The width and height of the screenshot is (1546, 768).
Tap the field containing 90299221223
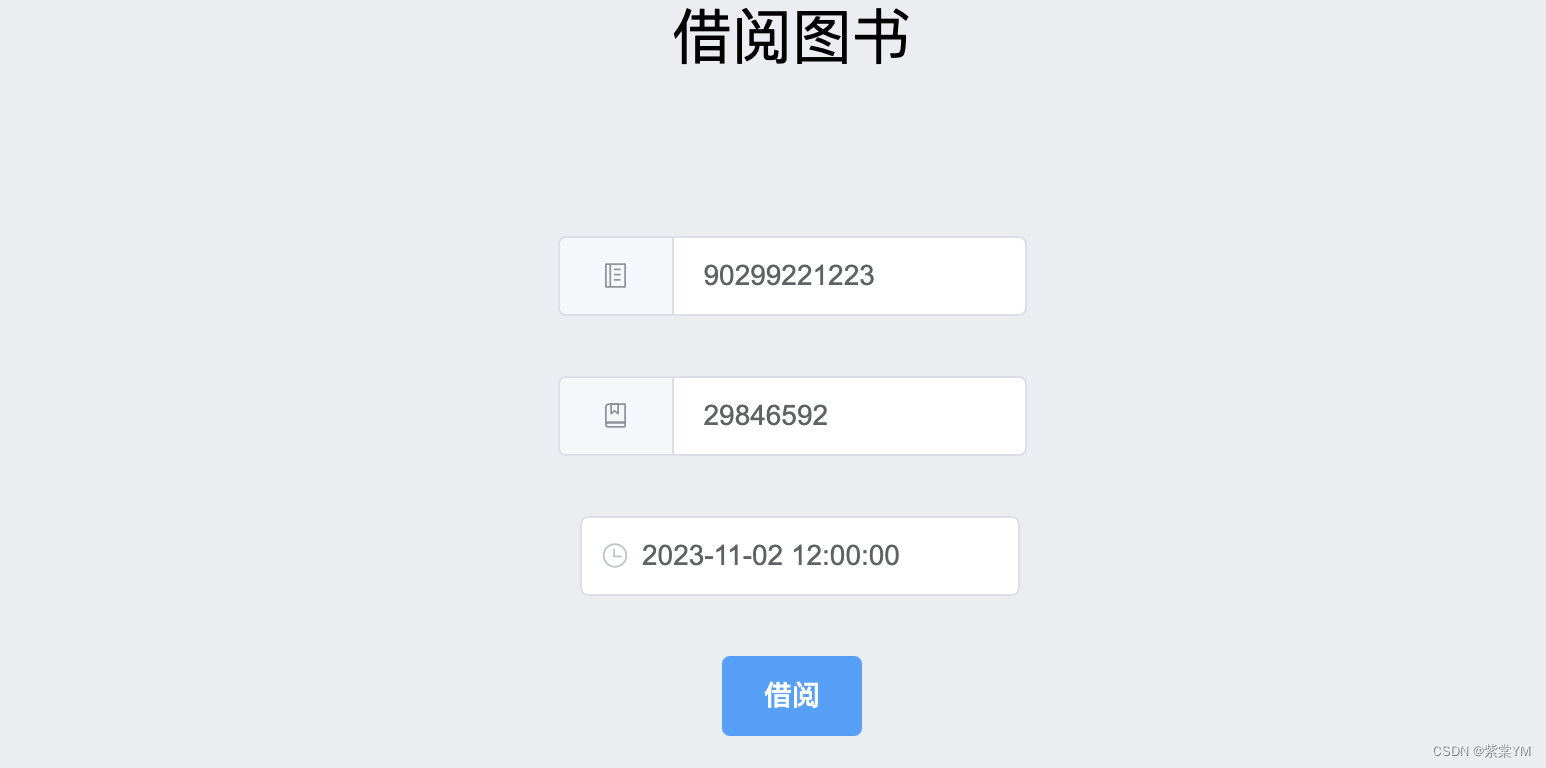848,276
